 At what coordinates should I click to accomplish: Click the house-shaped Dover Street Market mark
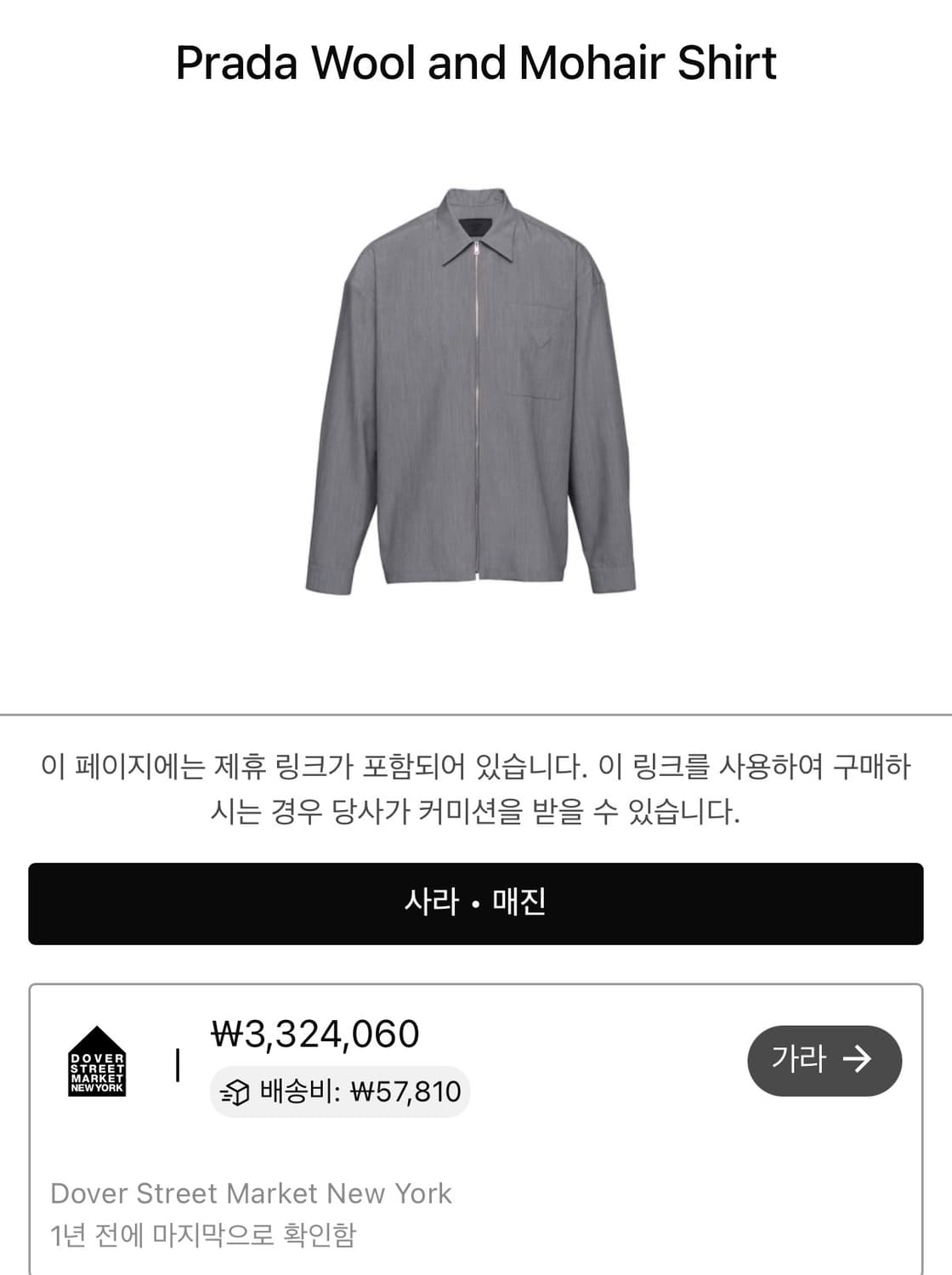[x=96, y=1062]
